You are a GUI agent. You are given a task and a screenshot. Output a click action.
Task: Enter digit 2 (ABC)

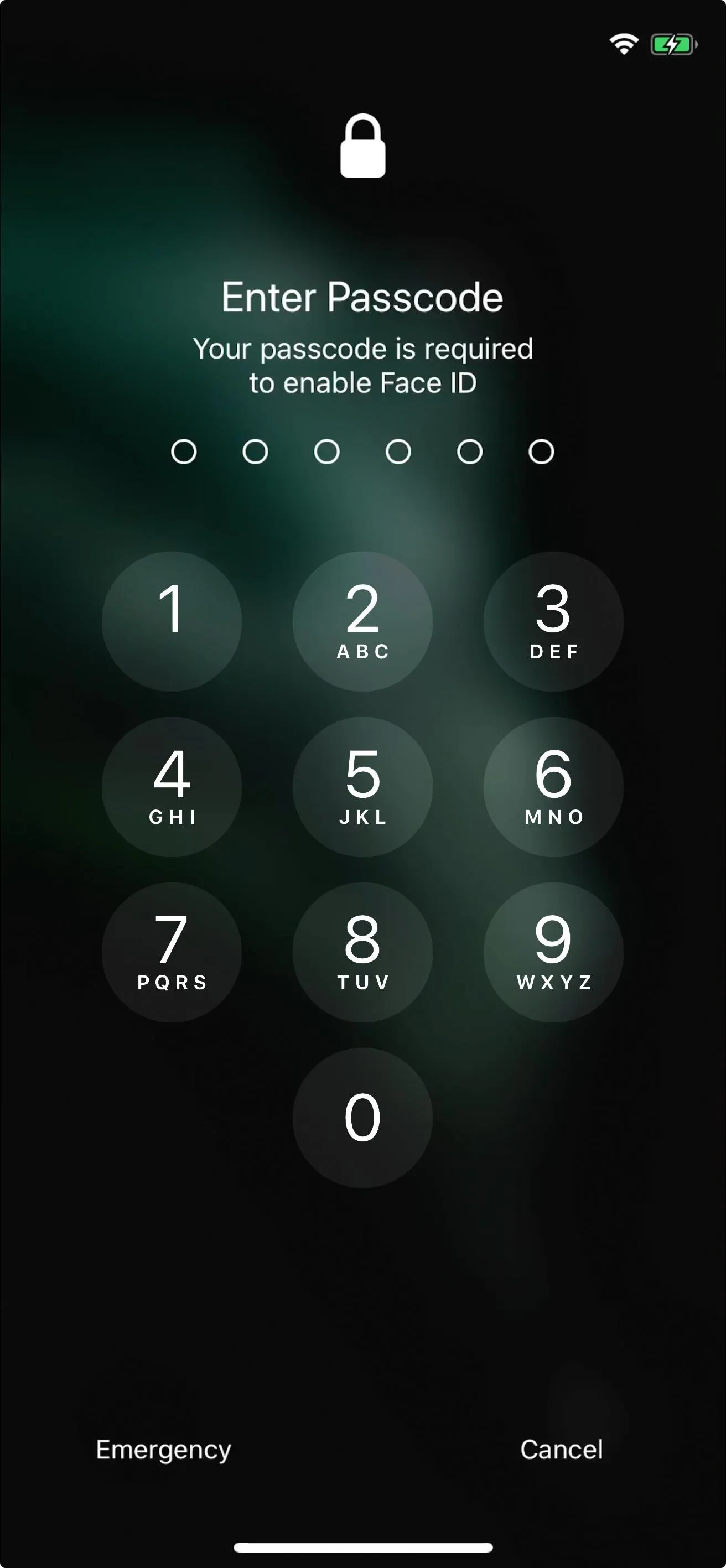(x=362, y=621)
